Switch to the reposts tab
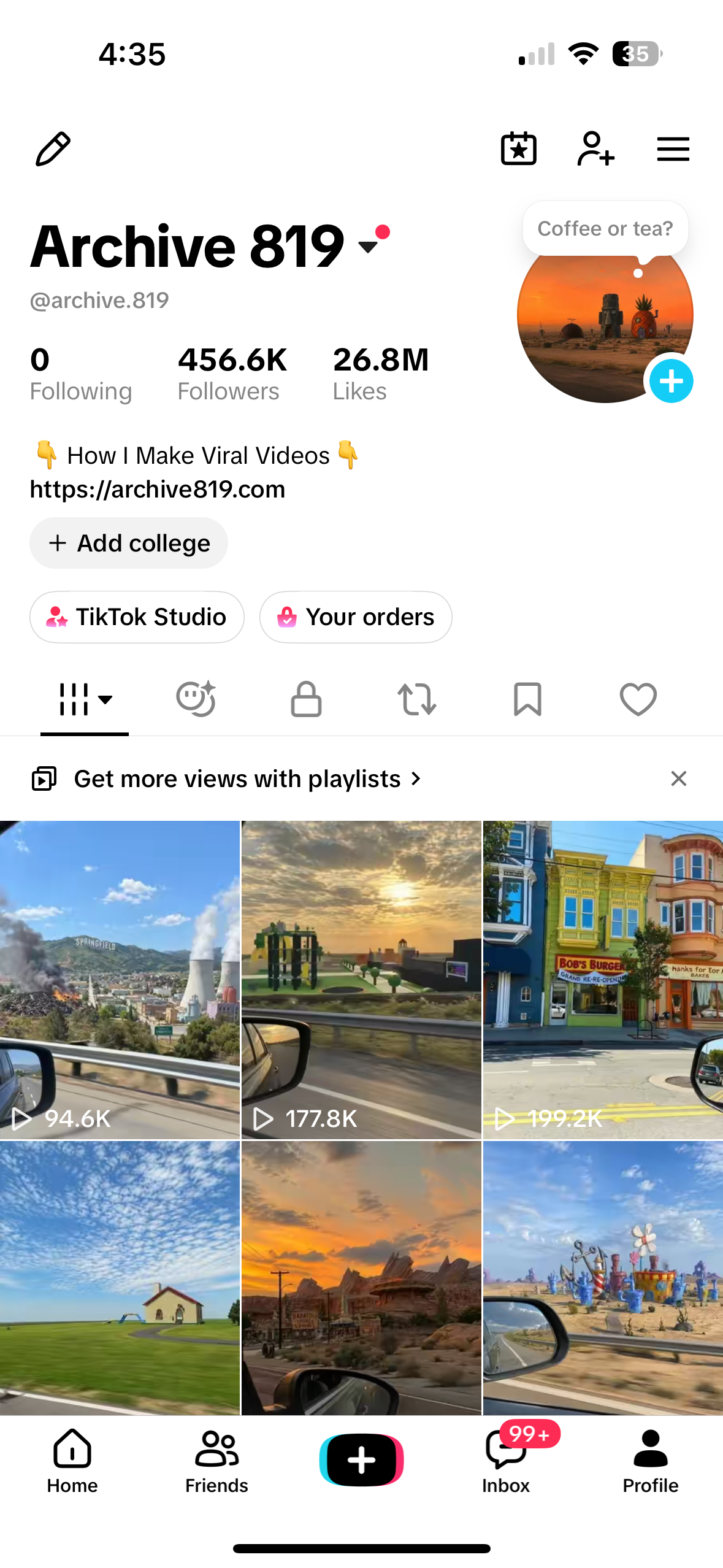This screenshot has height=1568, width=723. [417, 699]
